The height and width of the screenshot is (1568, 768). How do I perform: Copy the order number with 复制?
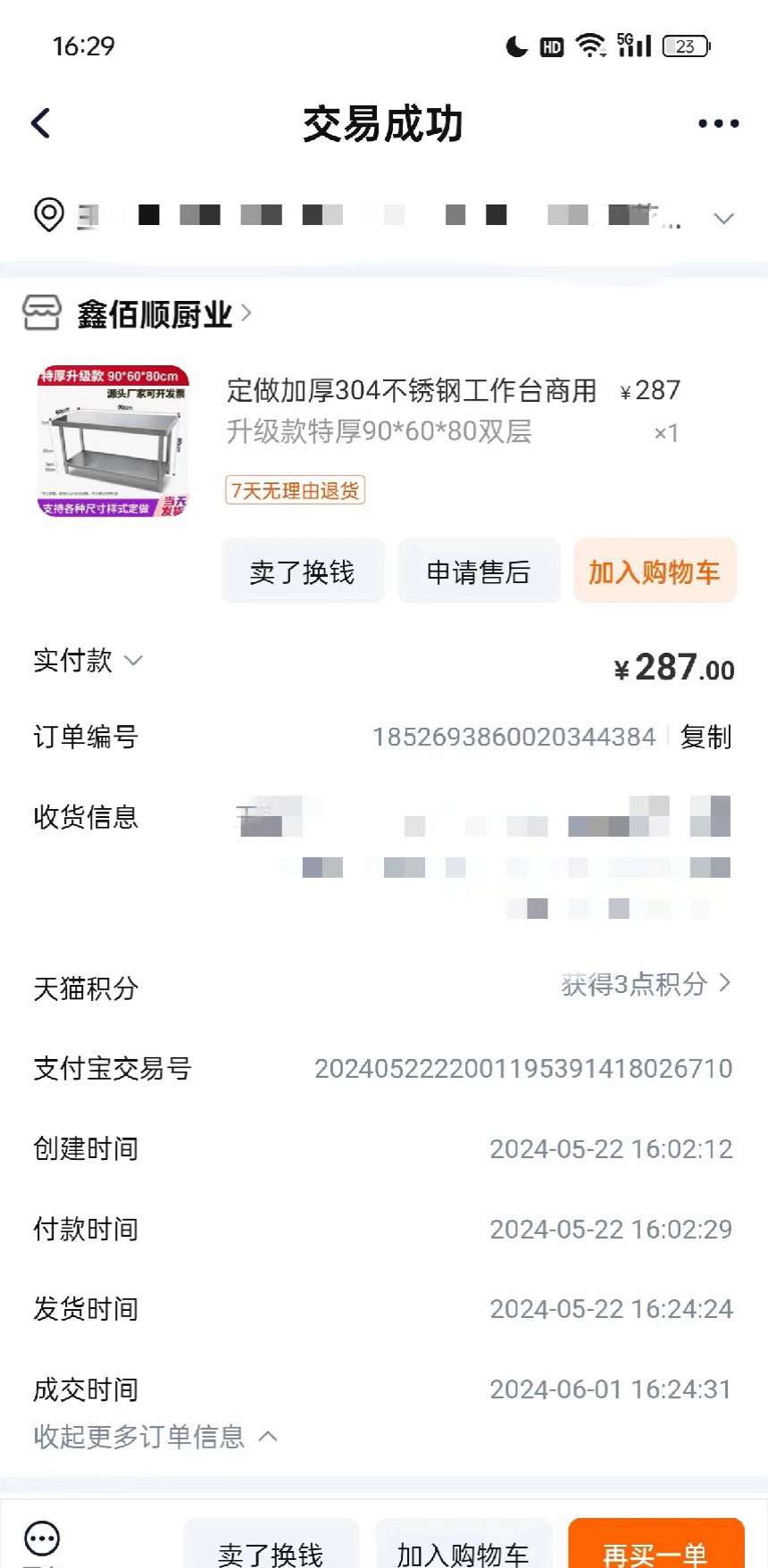[705, 737]
